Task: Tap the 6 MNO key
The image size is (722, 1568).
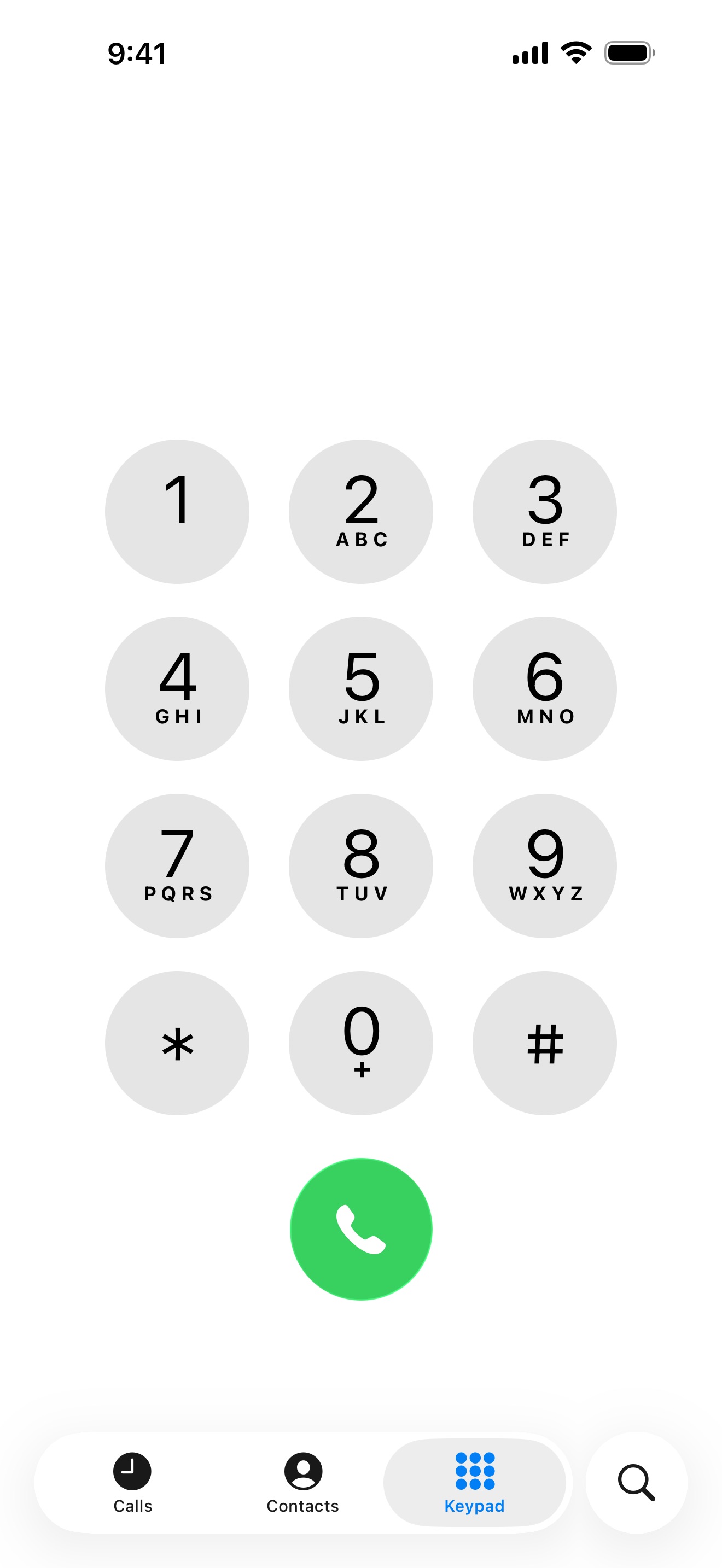Action: point(545,688)
